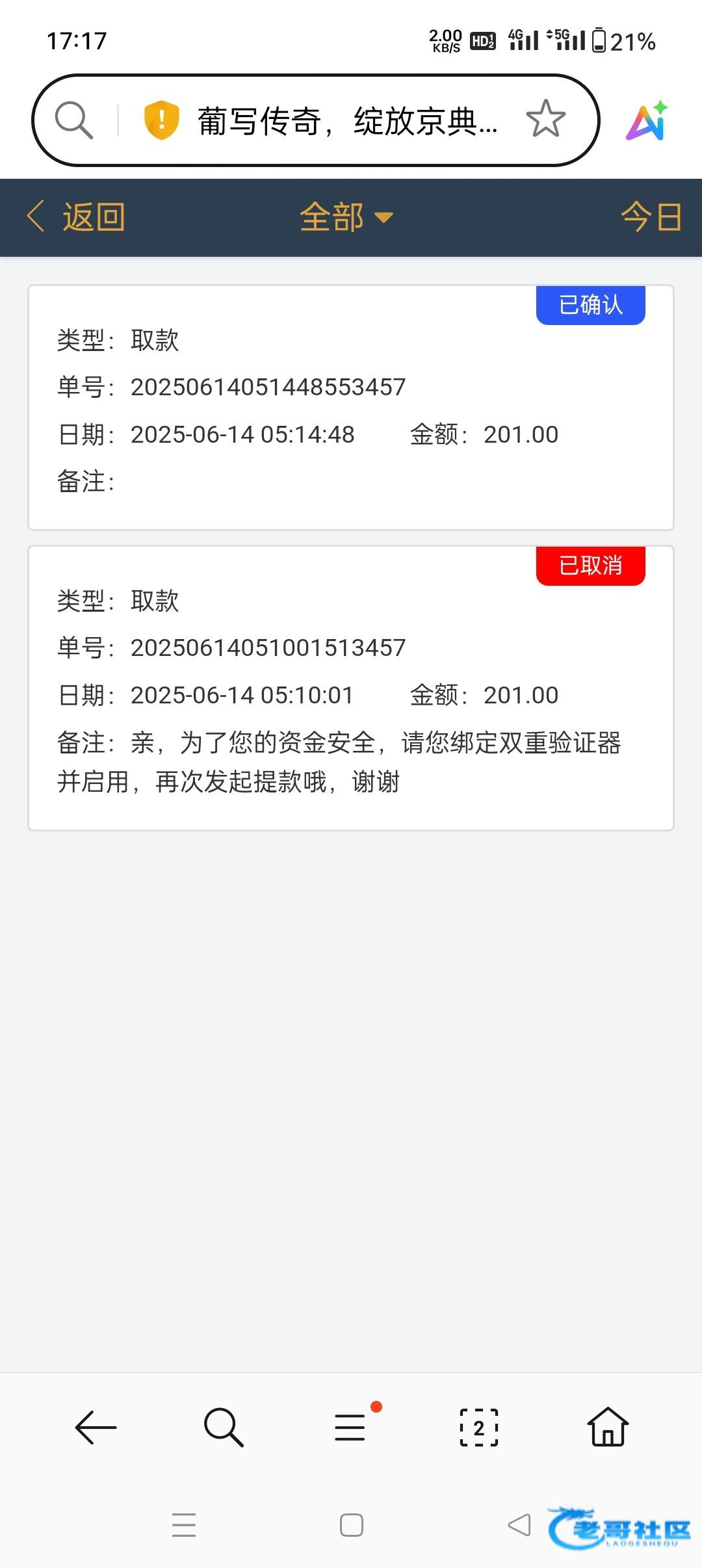Viewport: 702px width, 1568px height.
Task: Tap 返回 to go back
Action: click(77, 217)
